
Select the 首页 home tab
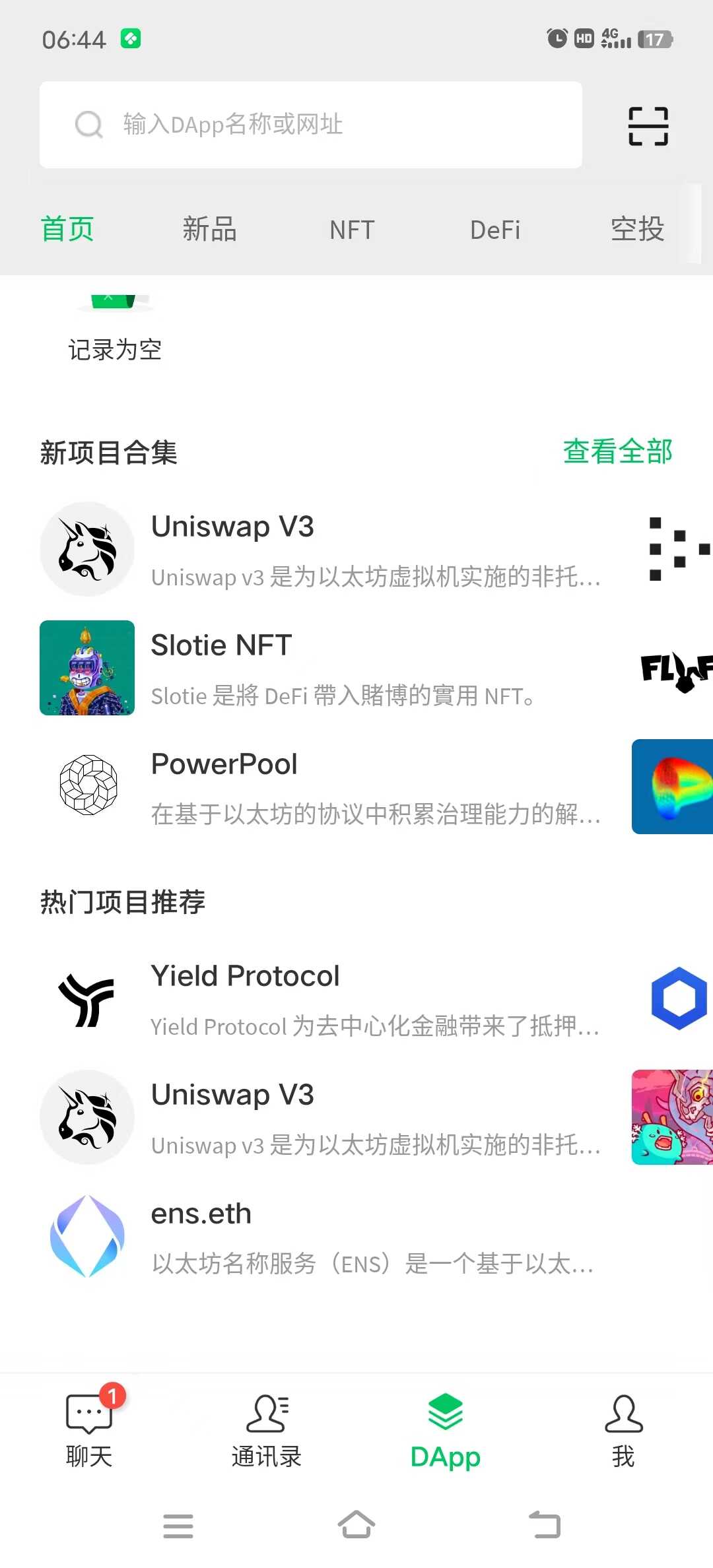67,230
